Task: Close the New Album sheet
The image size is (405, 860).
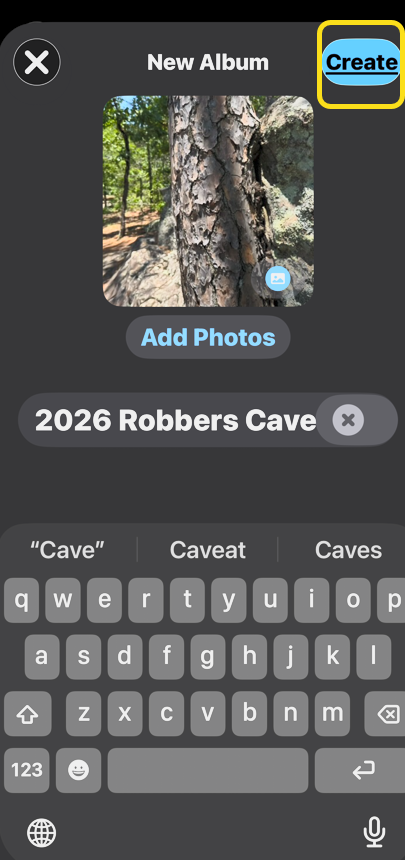Action: (37, 63)
